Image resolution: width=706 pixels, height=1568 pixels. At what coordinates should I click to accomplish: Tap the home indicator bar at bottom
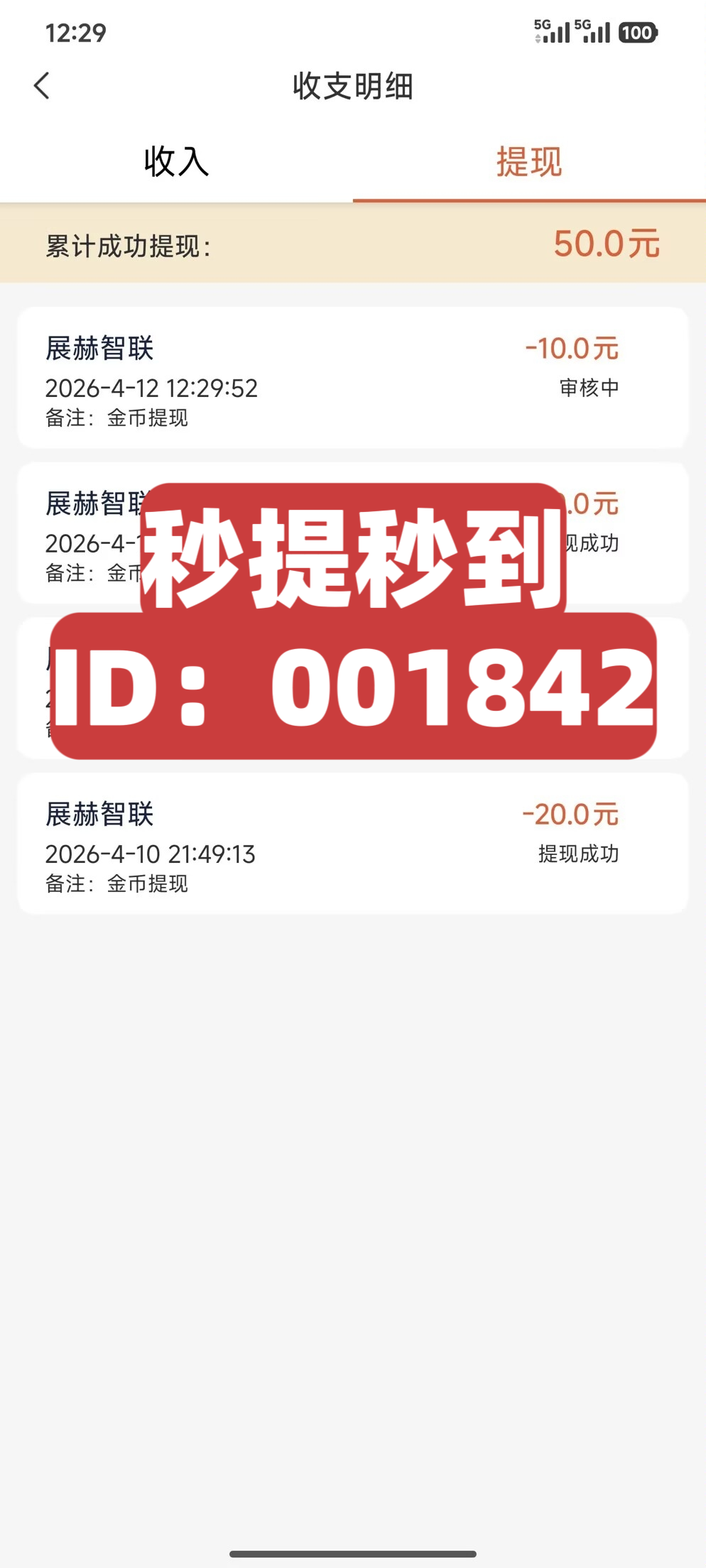coord(353,1552)
